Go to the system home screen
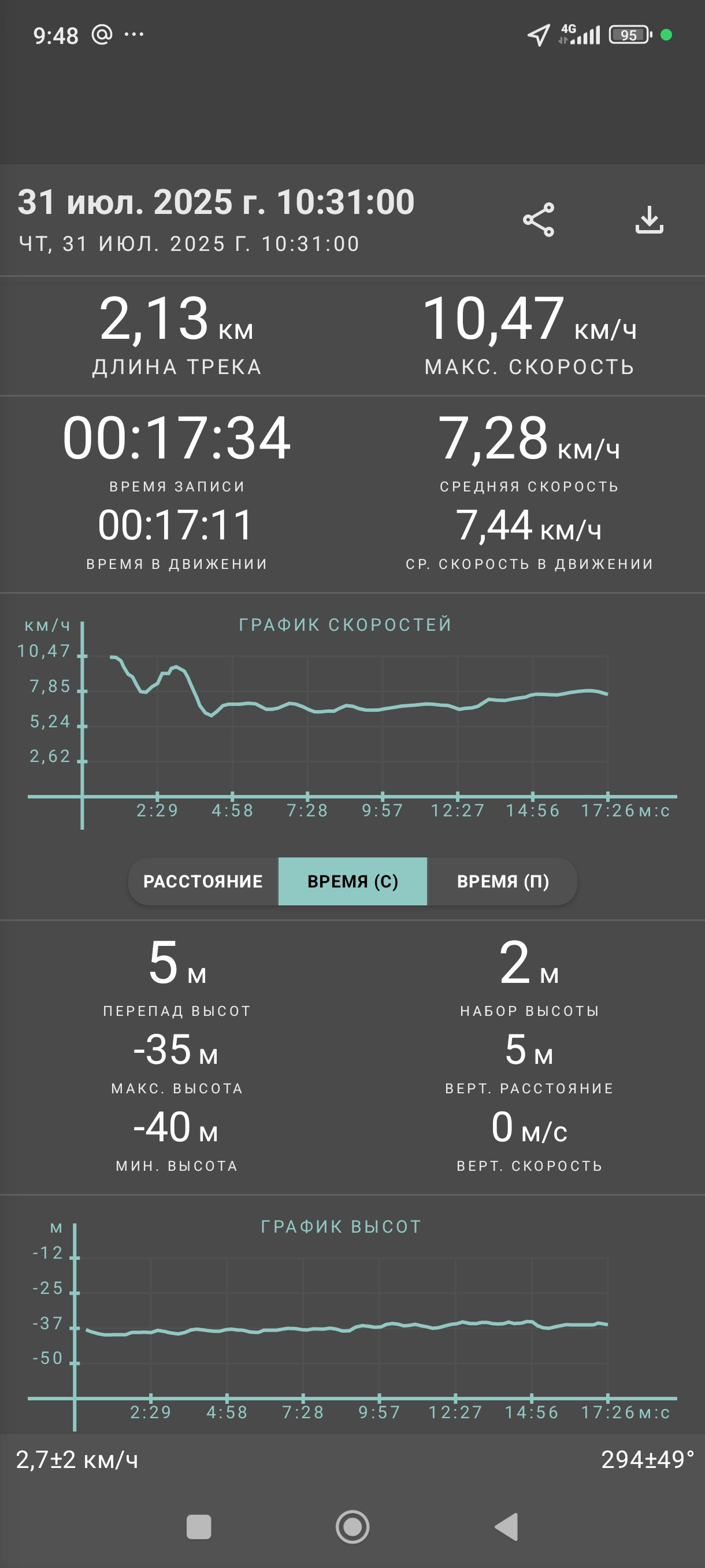The image size is (705, 1568). click(353, 1526)
